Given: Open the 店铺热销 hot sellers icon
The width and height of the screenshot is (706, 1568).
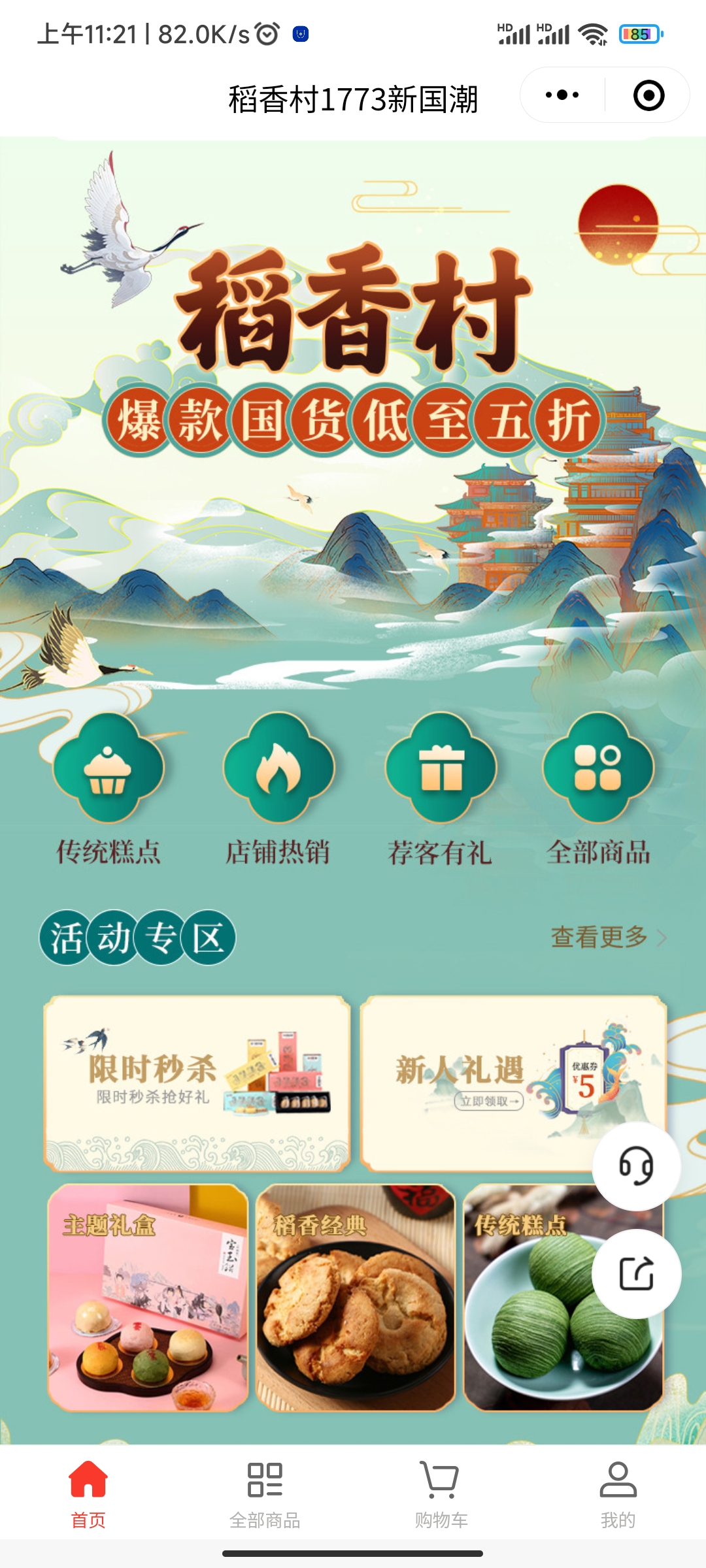Looking at the screenshot, I should pyautogui.click(x=278, y=767).
